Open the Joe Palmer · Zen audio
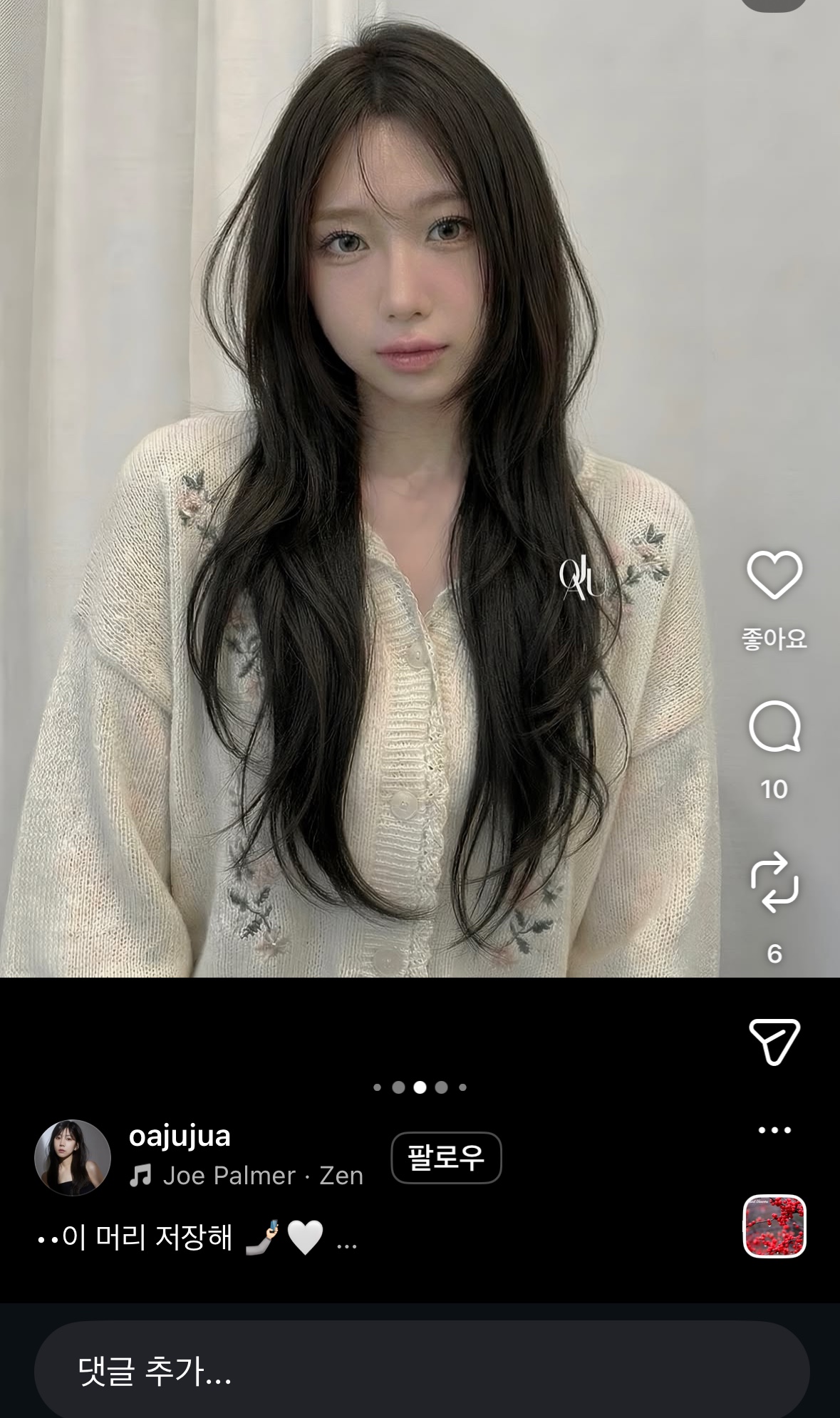Image resolution: width=840 pixels, height=1418 pixels. click(247, 1176)
